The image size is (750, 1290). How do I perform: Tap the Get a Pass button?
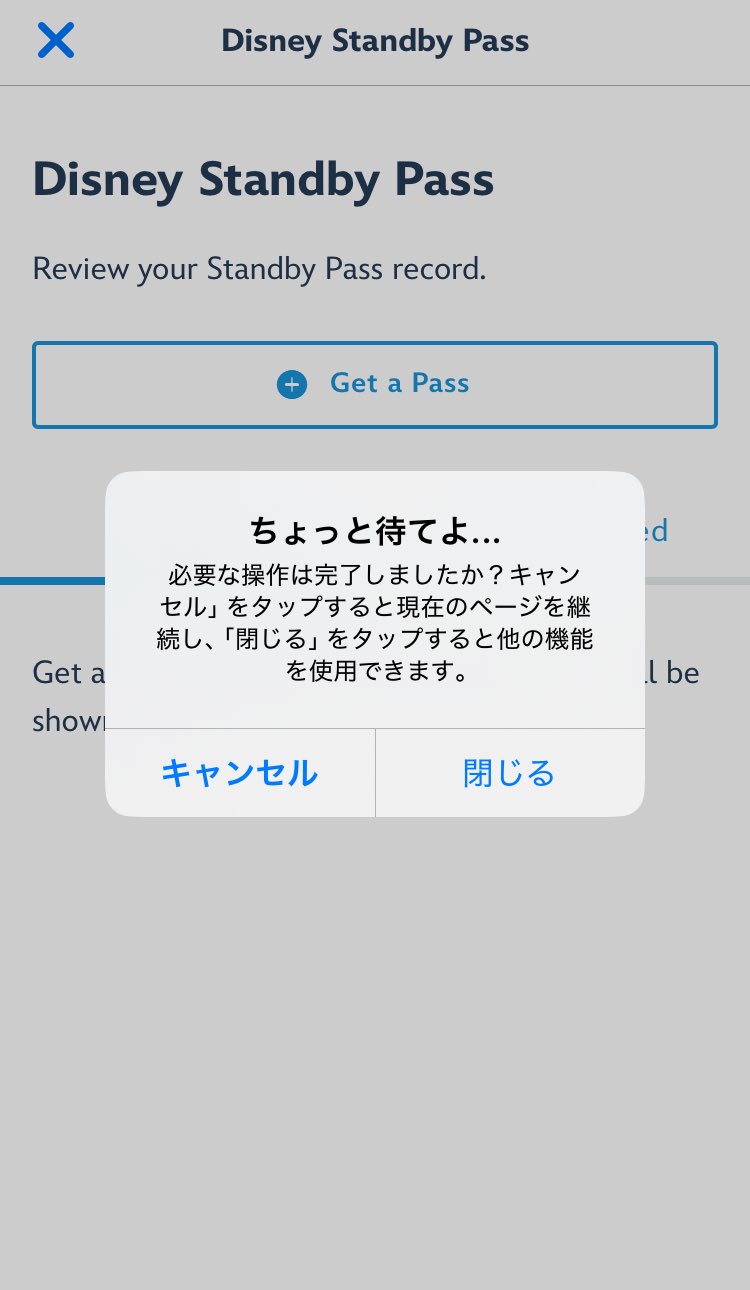(374, 385)
